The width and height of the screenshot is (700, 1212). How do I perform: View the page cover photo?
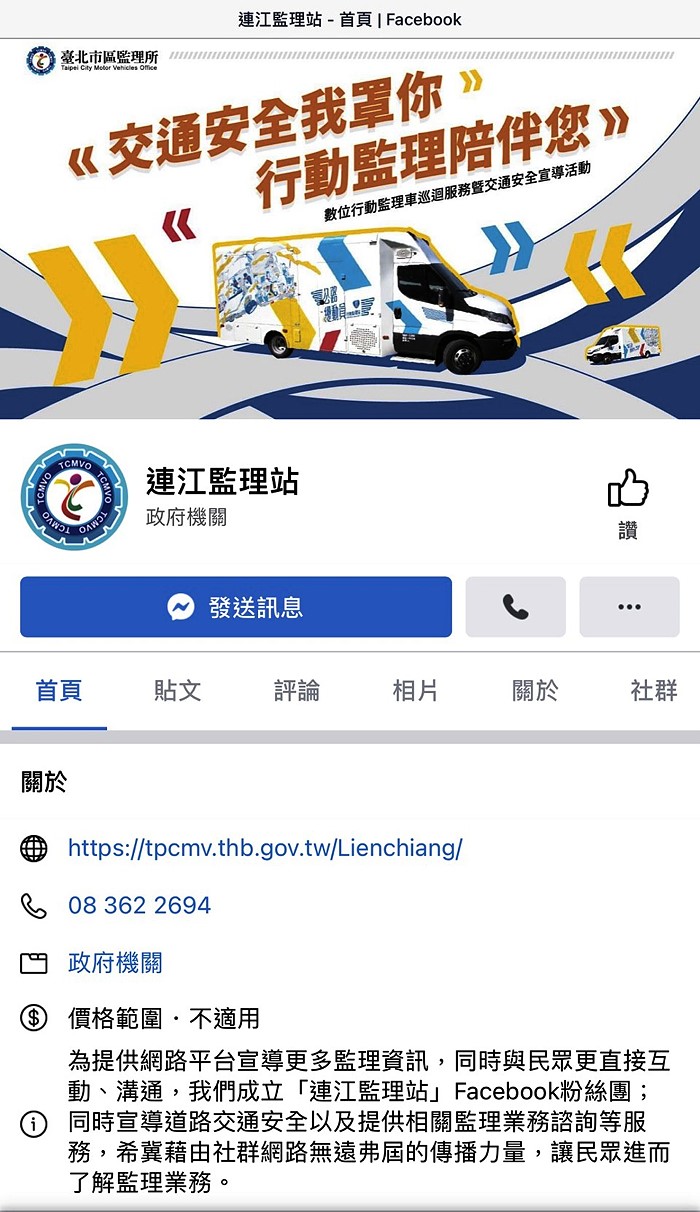[350, 228]
